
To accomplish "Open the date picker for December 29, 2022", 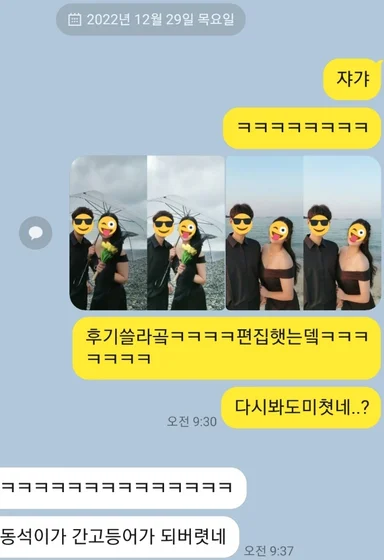I will 150,20.
